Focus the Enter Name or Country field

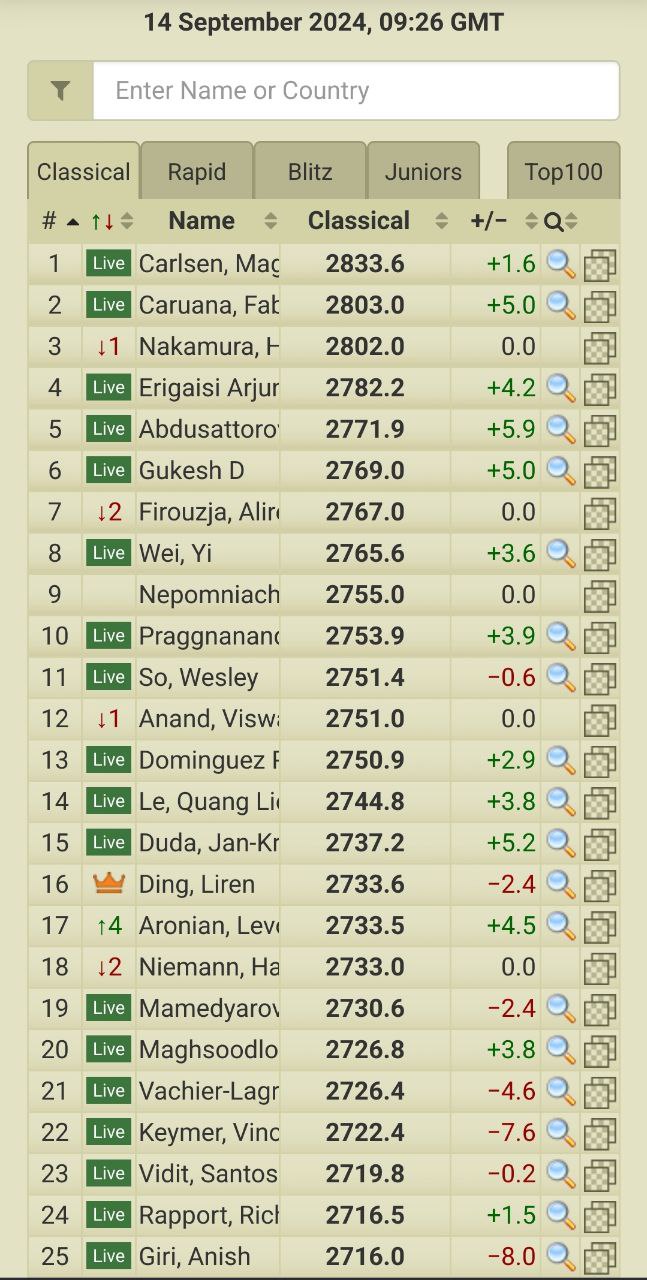coord(355,91)
